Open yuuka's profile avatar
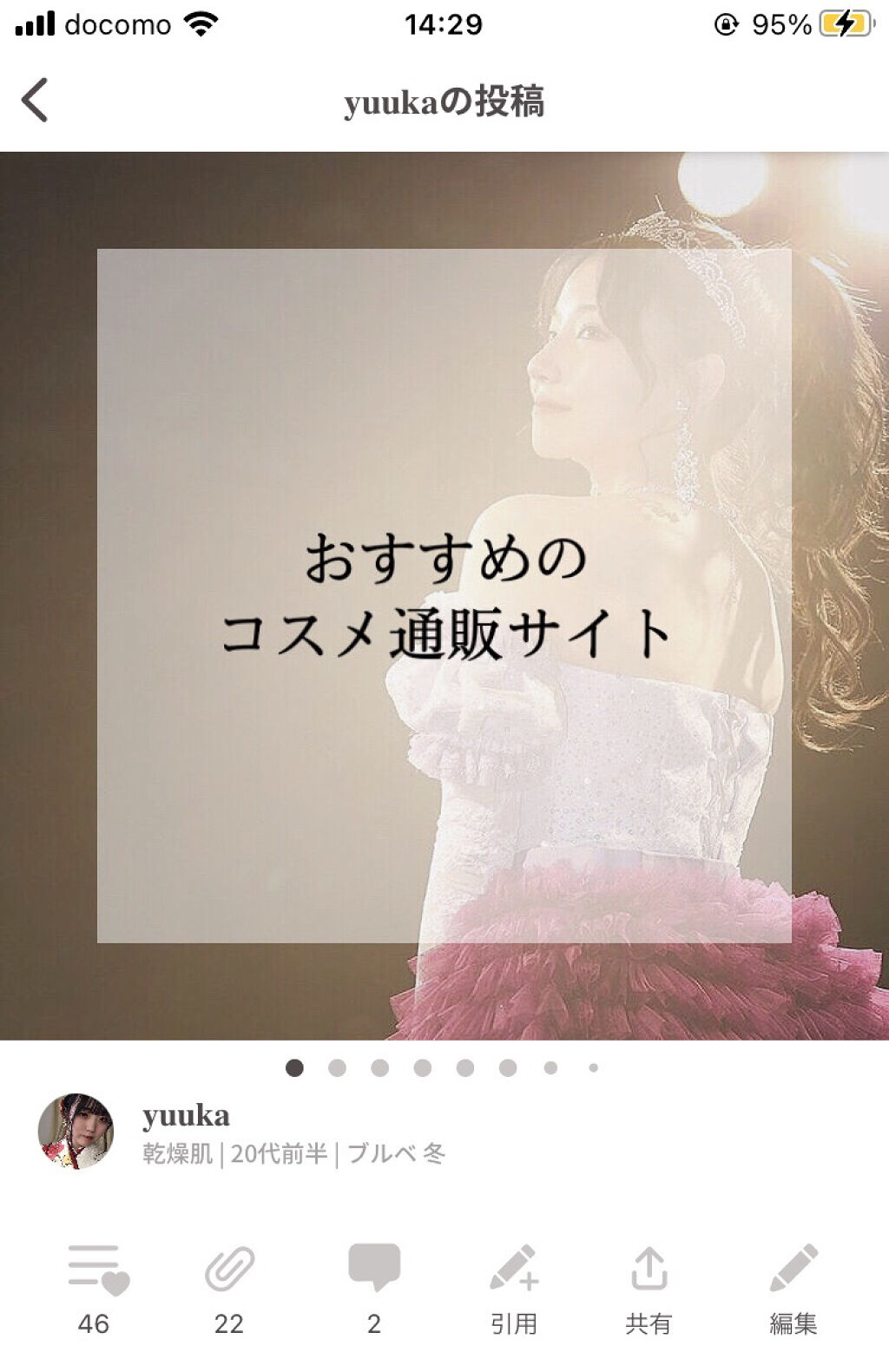This screenshot has width=889, height=1372. [x=76, y=1131]
